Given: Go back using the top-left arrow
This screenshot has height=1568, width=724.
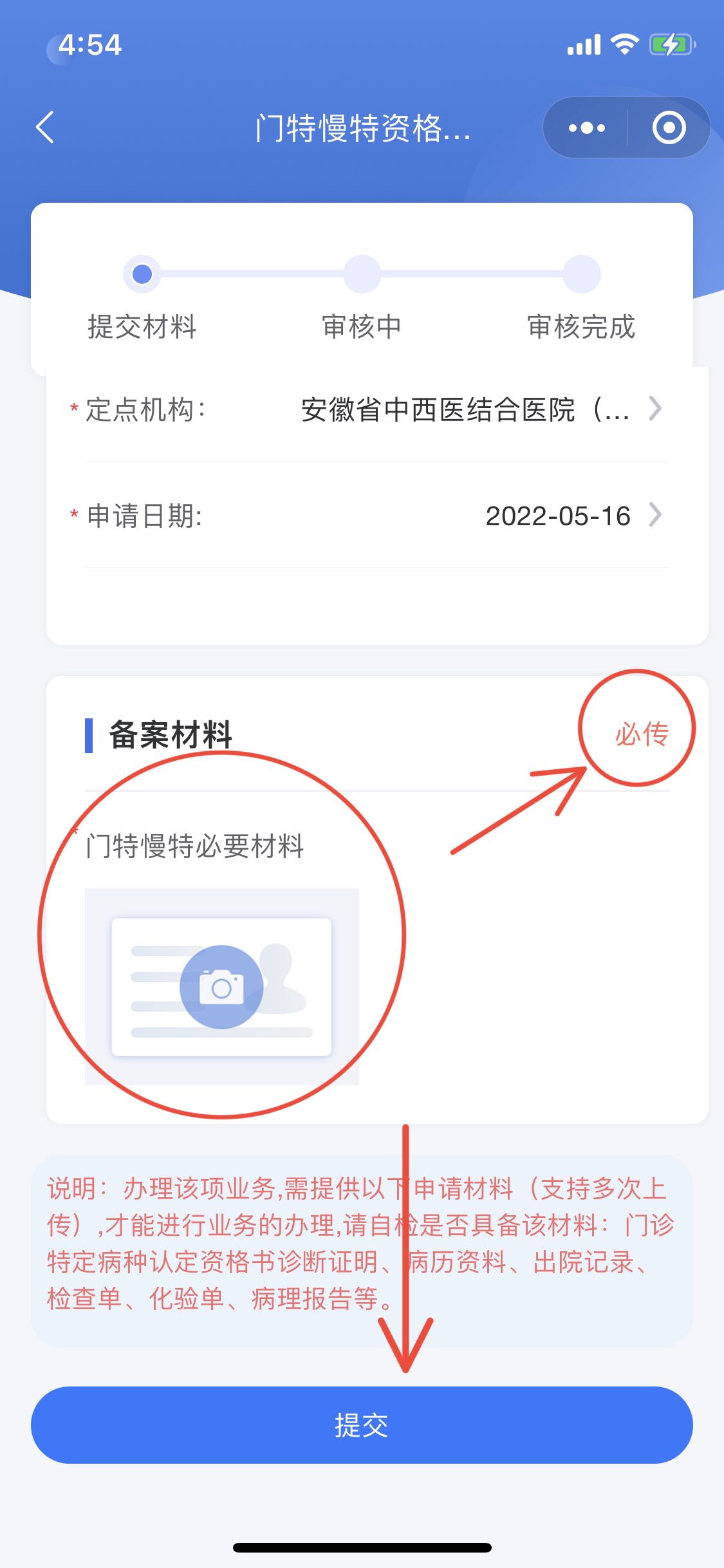Looking at the screenshot, I should [45, 127].
